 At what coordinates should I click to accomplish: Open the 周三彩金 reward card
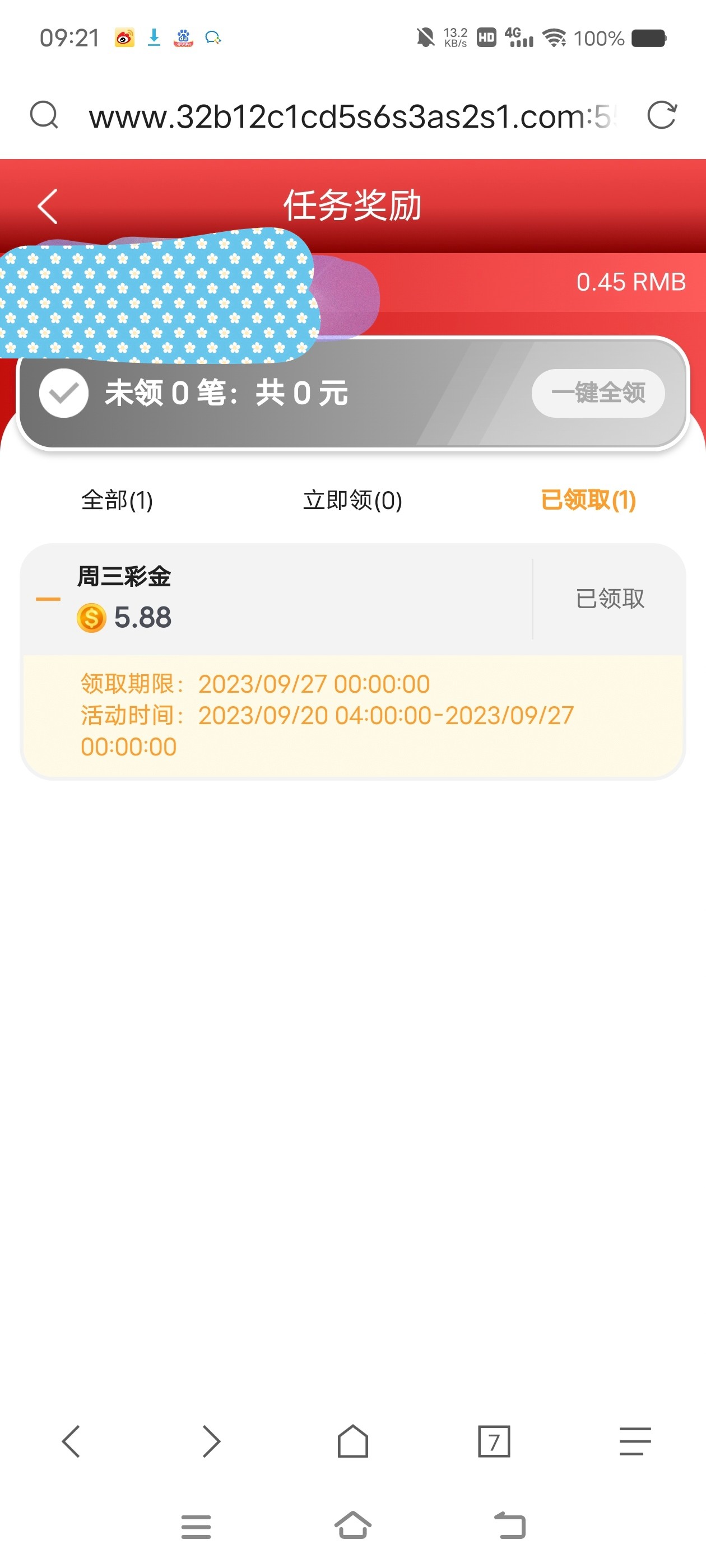point(274,599)
